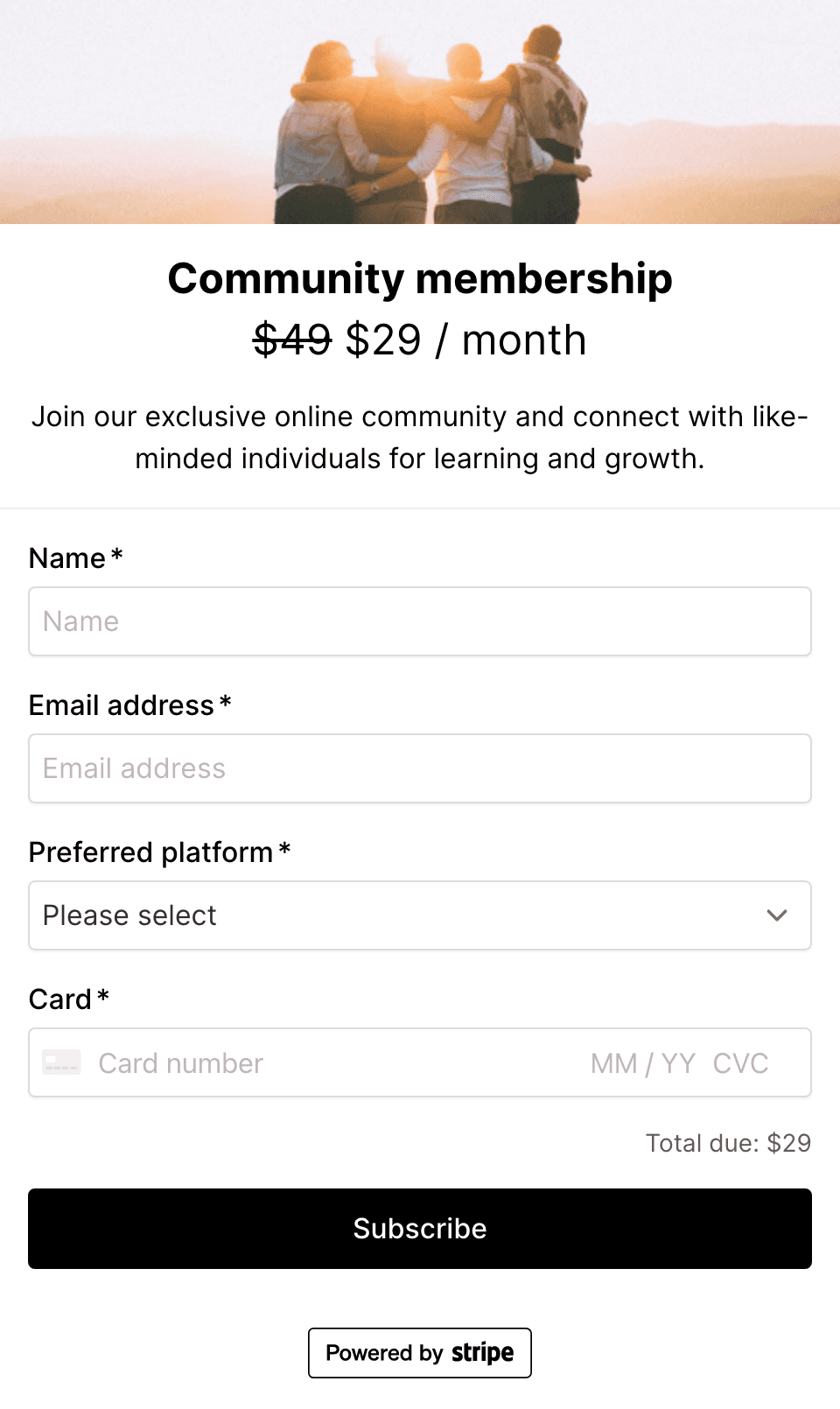Hit the Subscribe button
This screenshot has height=1409, width=840.
(420, 1229)
